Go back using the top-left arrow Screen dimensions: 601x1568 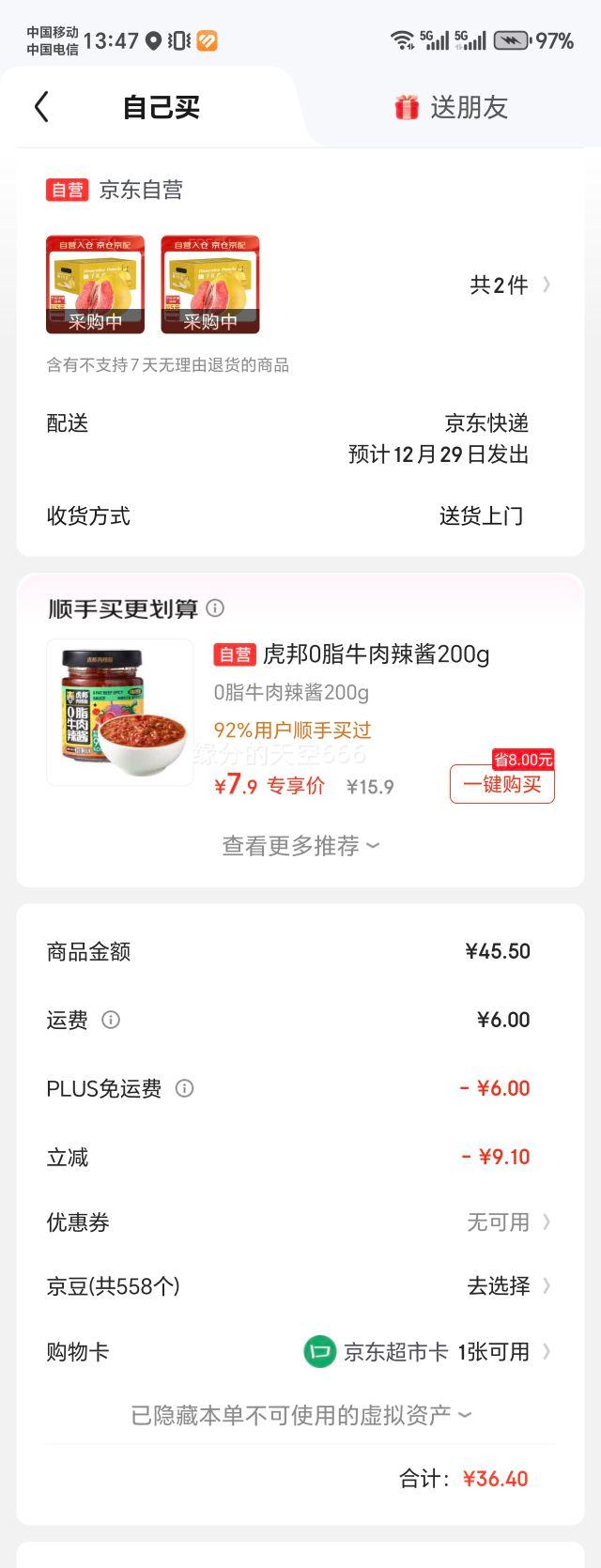[41, 107]
